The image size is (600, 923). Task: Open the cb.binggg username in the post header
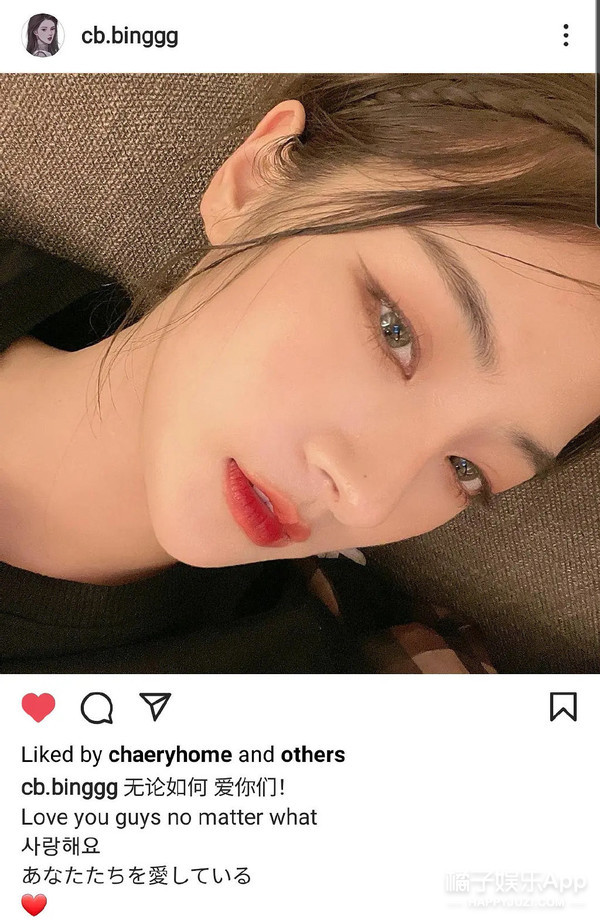click(129, 36)
